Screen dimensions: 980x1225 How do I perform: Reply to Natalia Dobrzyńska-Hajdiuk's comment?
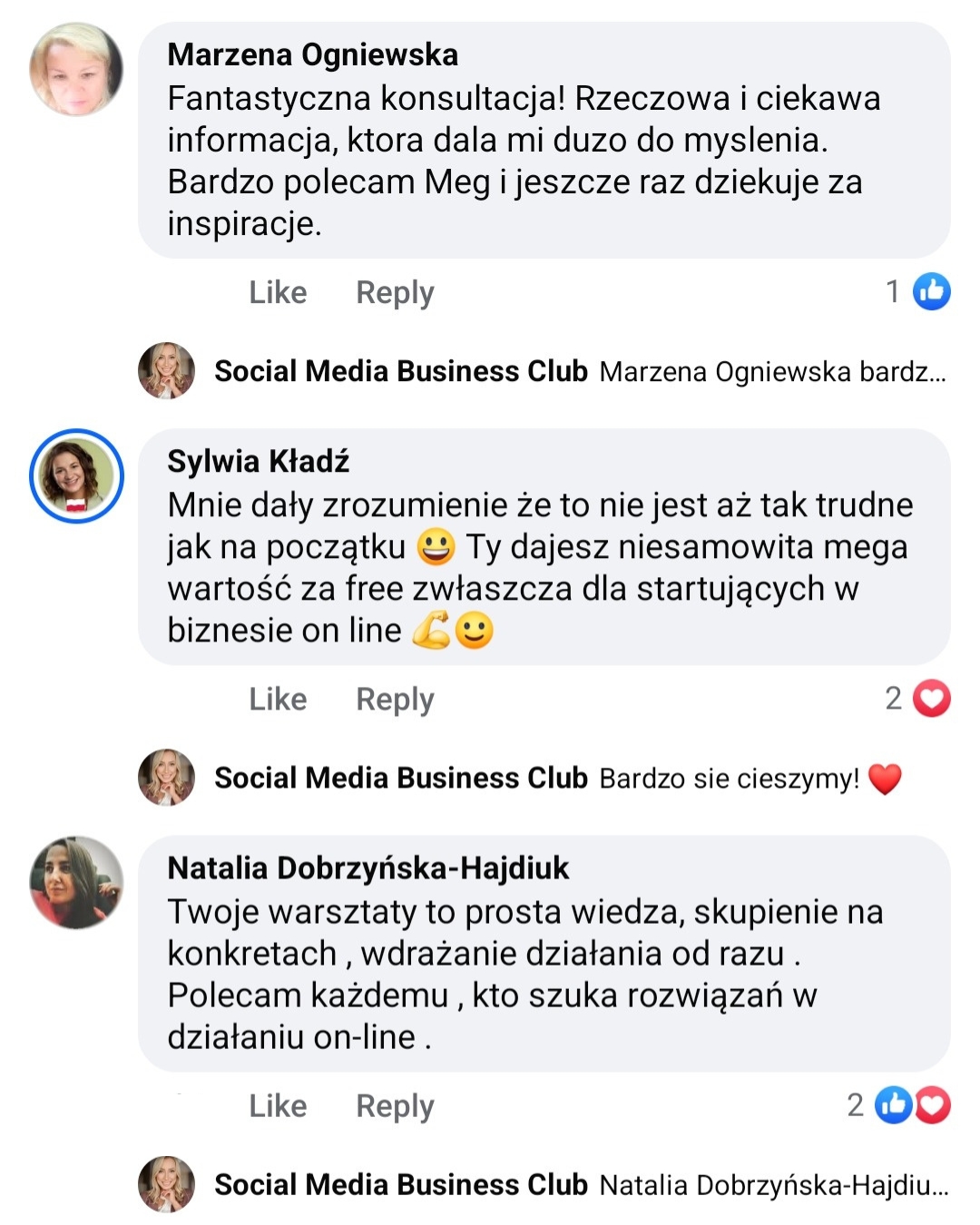[395, 1105]
